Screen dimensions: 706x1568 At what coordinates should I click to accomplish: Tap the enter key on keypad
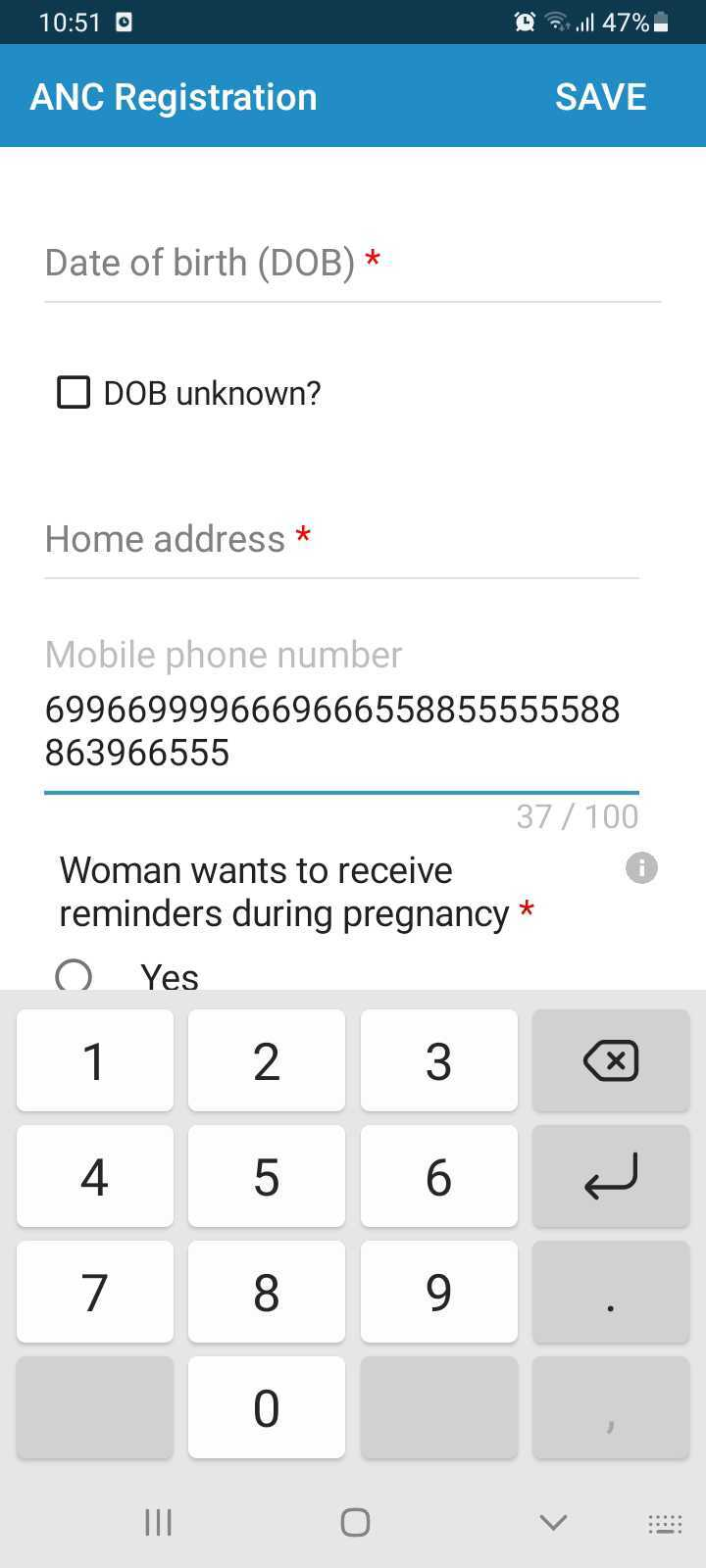pos(610,1176)
